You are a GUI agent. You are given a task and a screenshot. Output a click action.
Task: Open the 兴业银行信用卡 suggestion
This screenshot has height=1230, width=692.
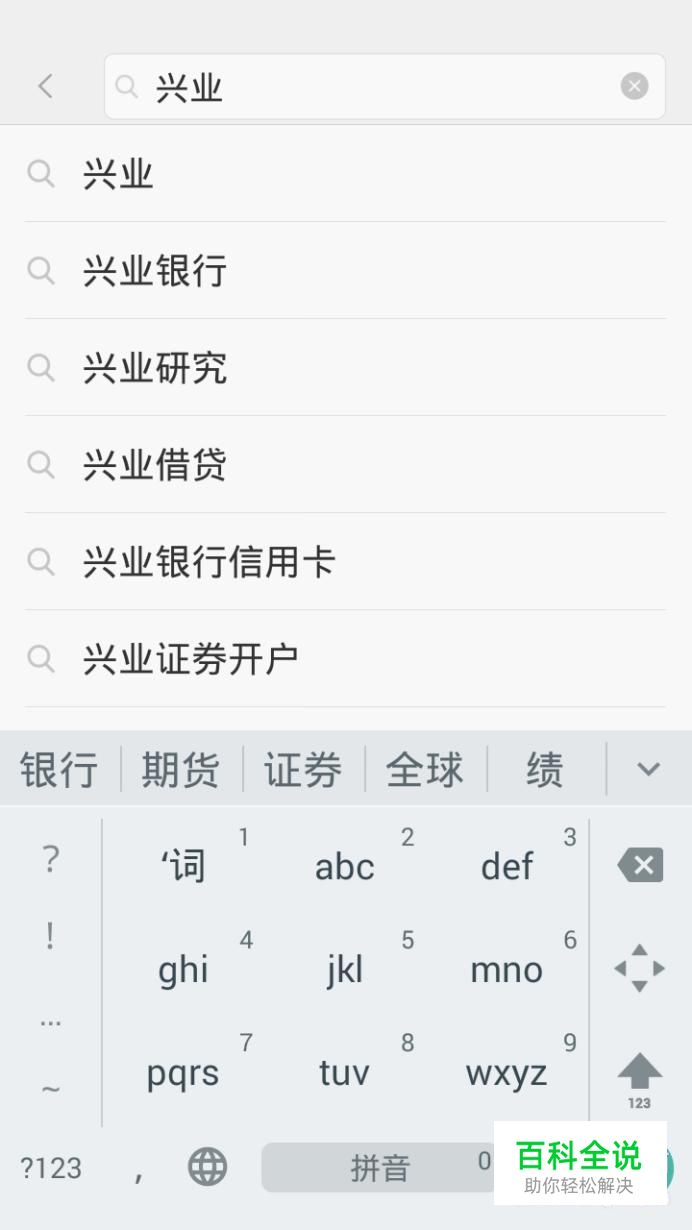[345, 562]
